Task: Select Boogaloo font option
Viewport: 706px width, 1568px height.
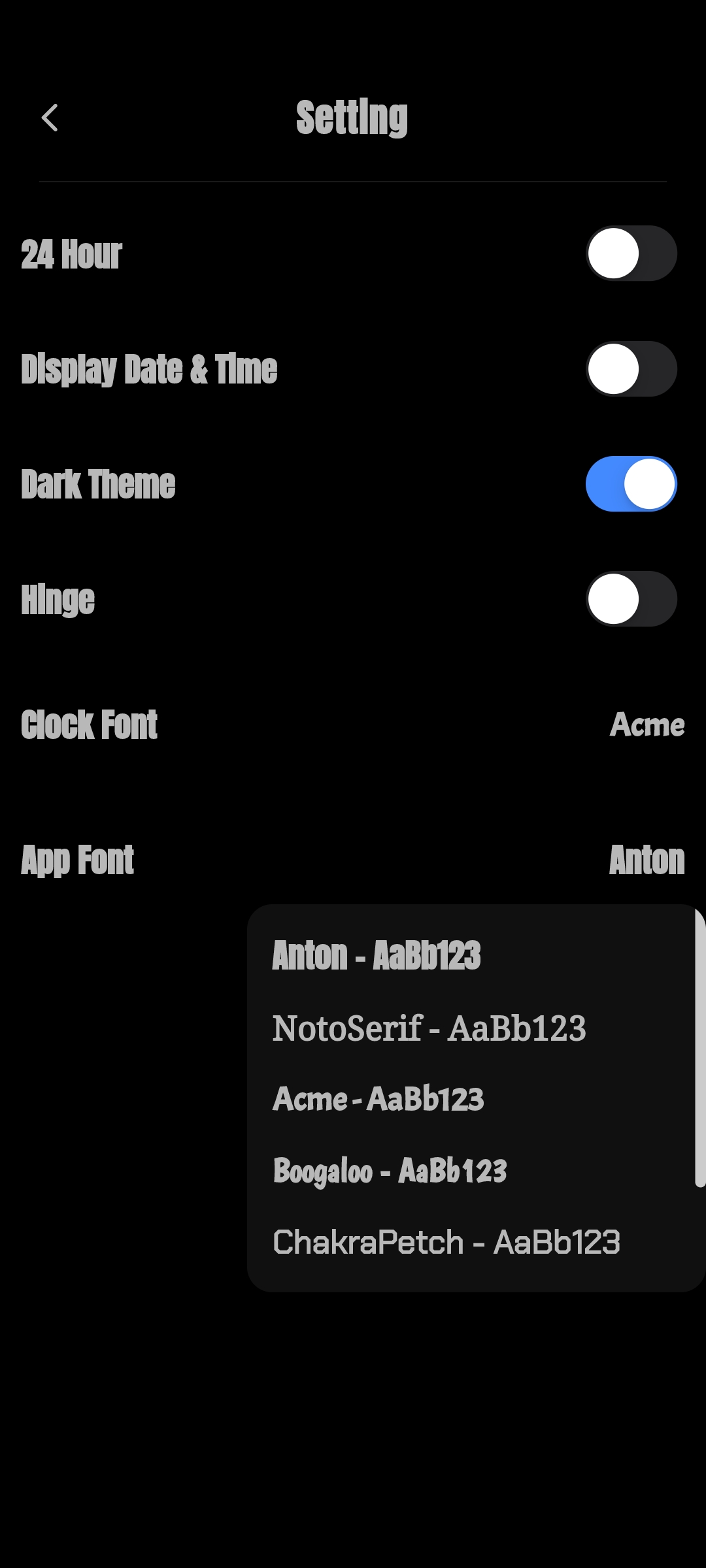Action: [390, 1171]
